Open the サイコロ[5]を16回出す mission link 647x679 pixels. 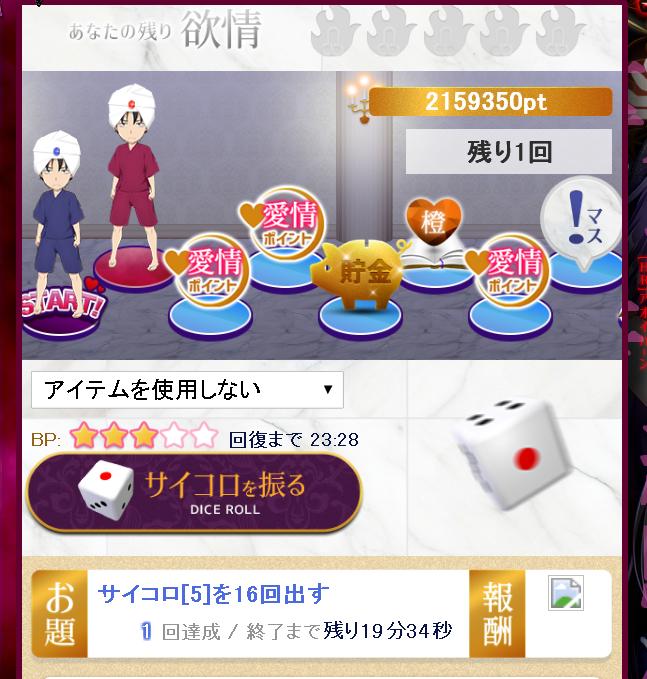pyautogui.click(x=213, y=593)
